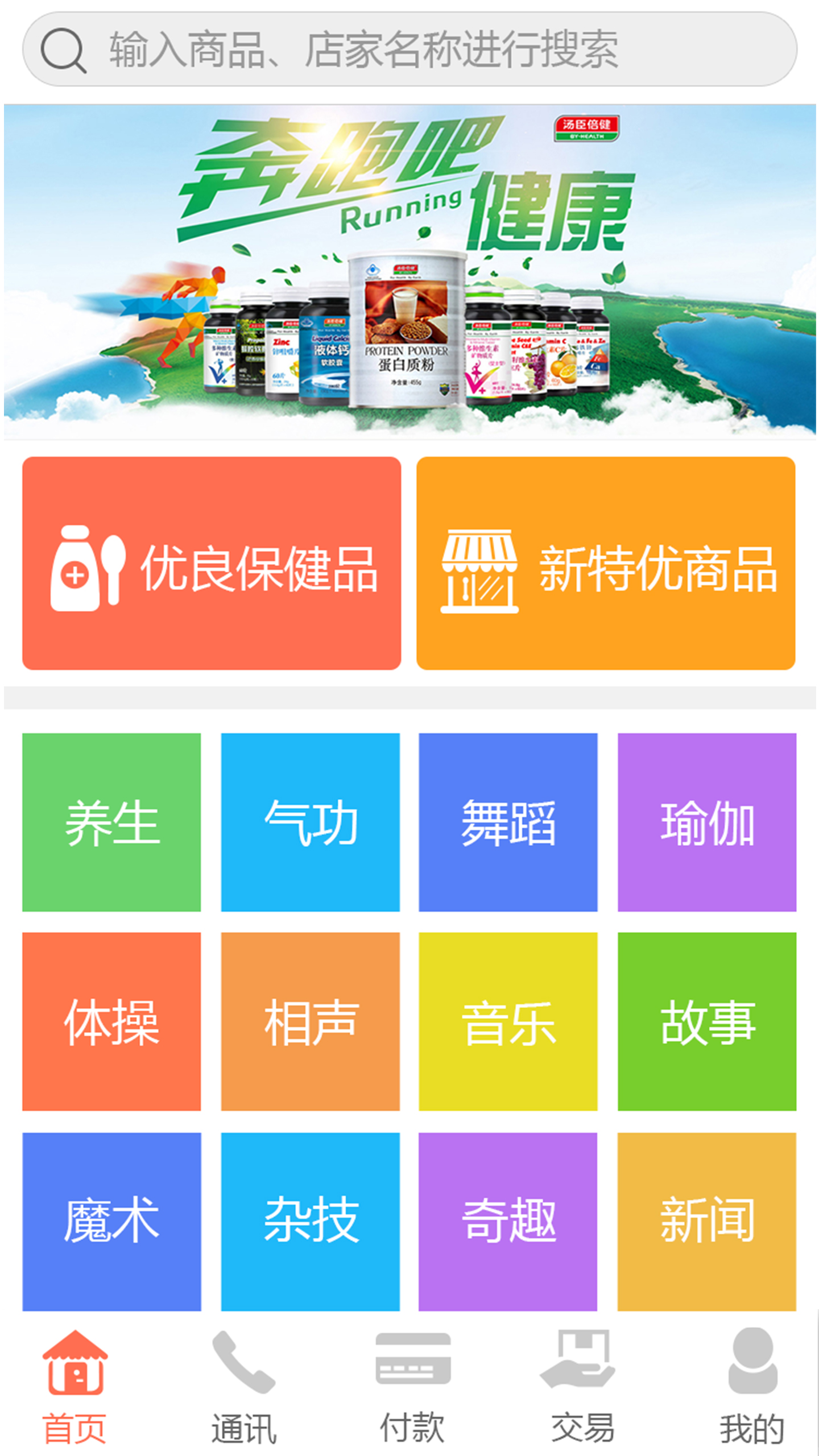Open the 魔术 tile
The height and width of the screenshot is (1456, 819).
(111, 1222)
